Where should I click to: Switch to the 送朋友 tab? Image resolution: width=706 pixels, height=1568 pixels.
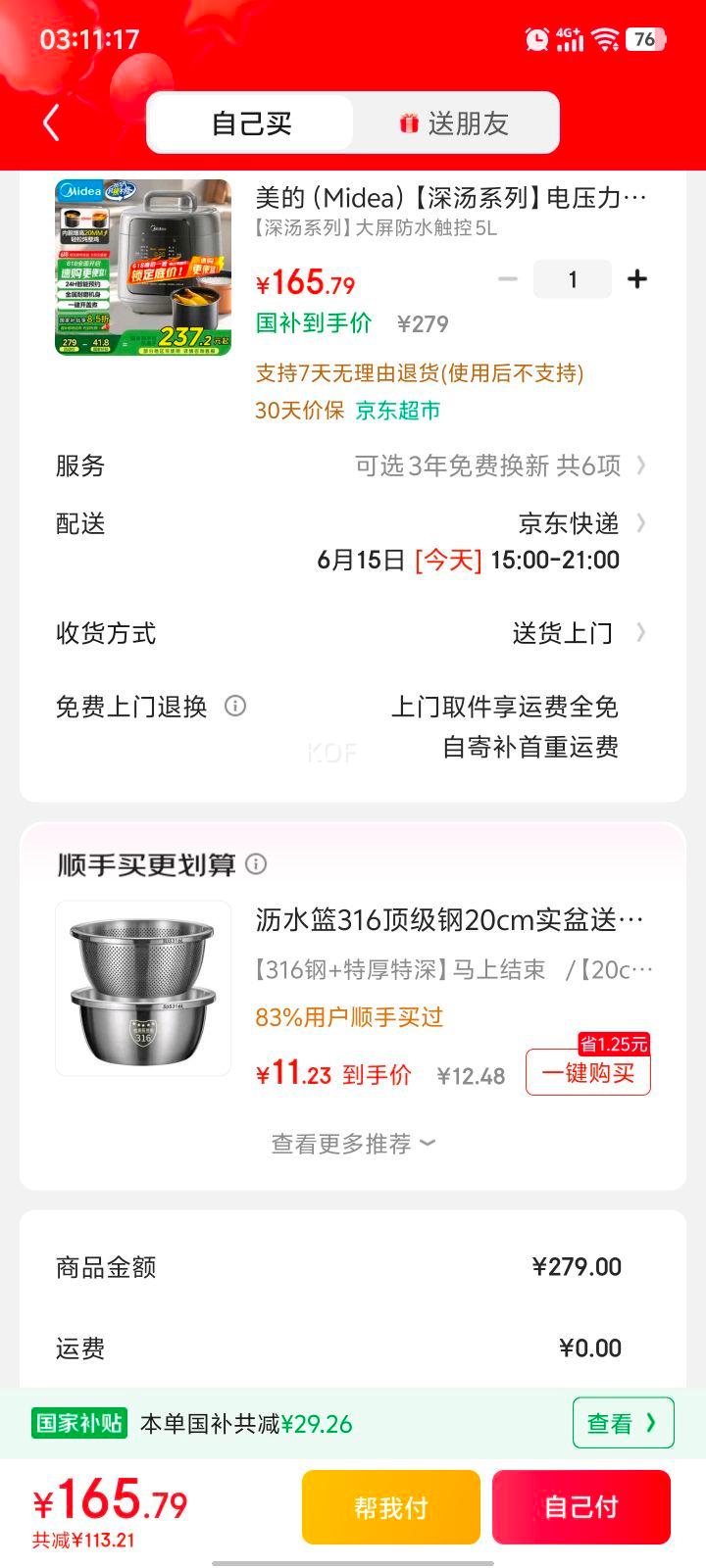(455, 123)
